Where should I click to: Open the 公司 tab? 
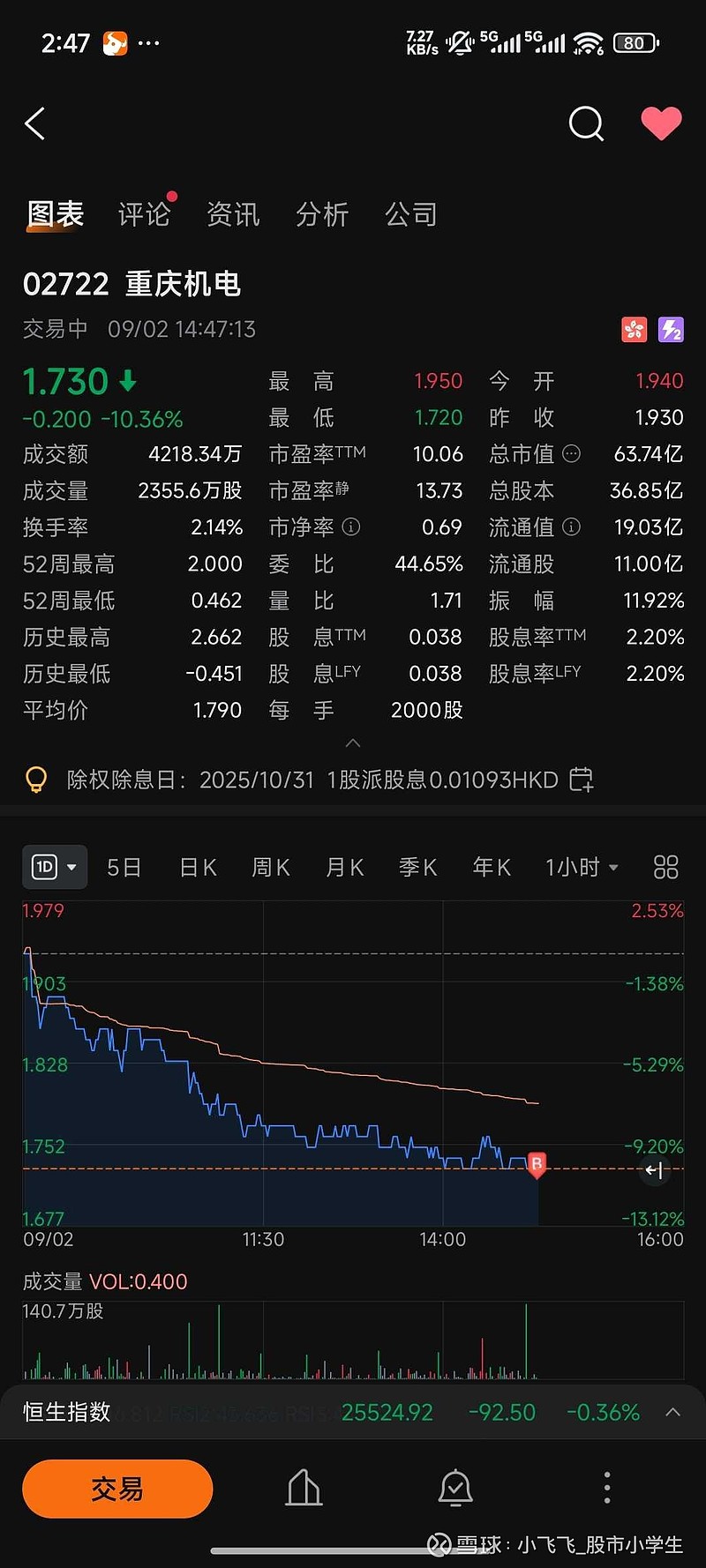tap(410, 214)
